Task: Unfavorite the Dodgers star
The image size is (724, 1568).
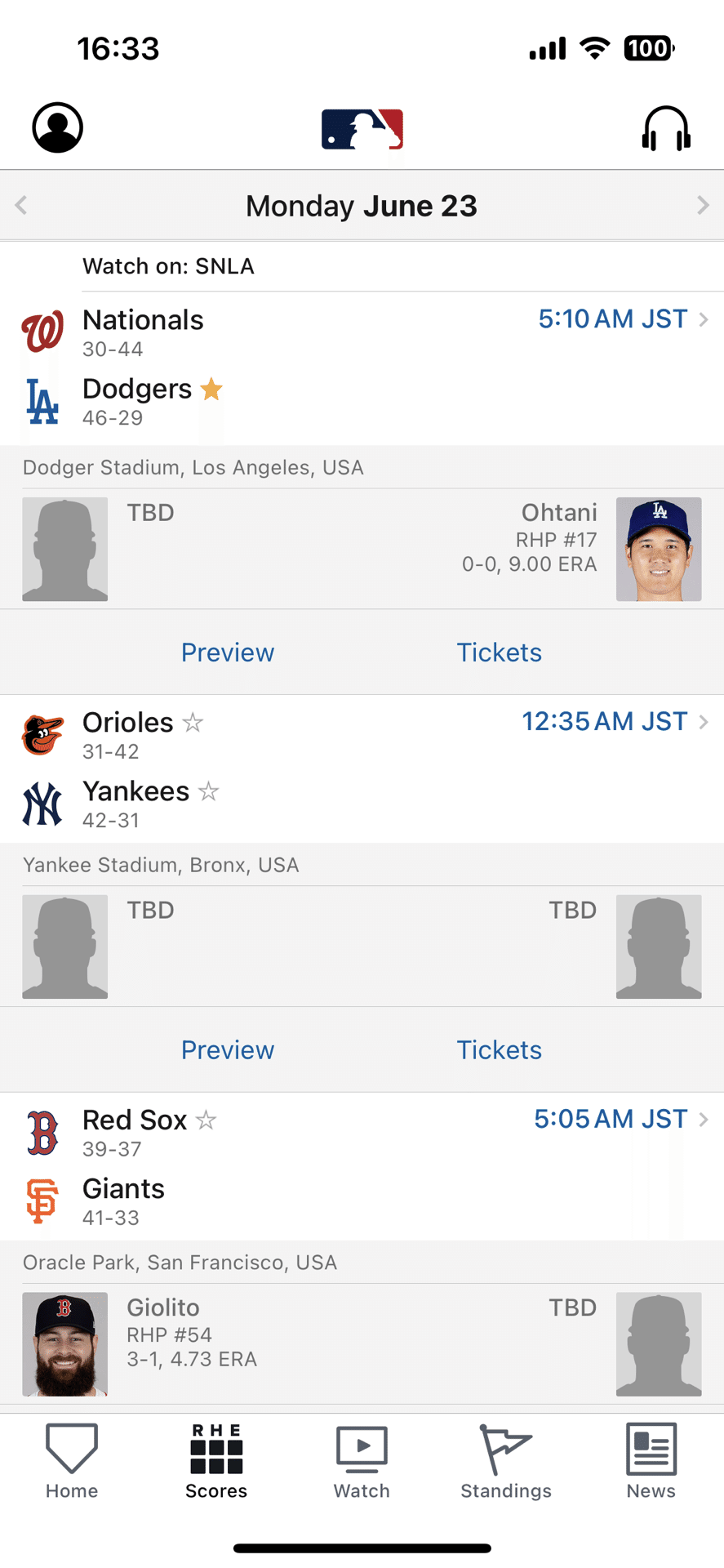Action: pos(212,389)
